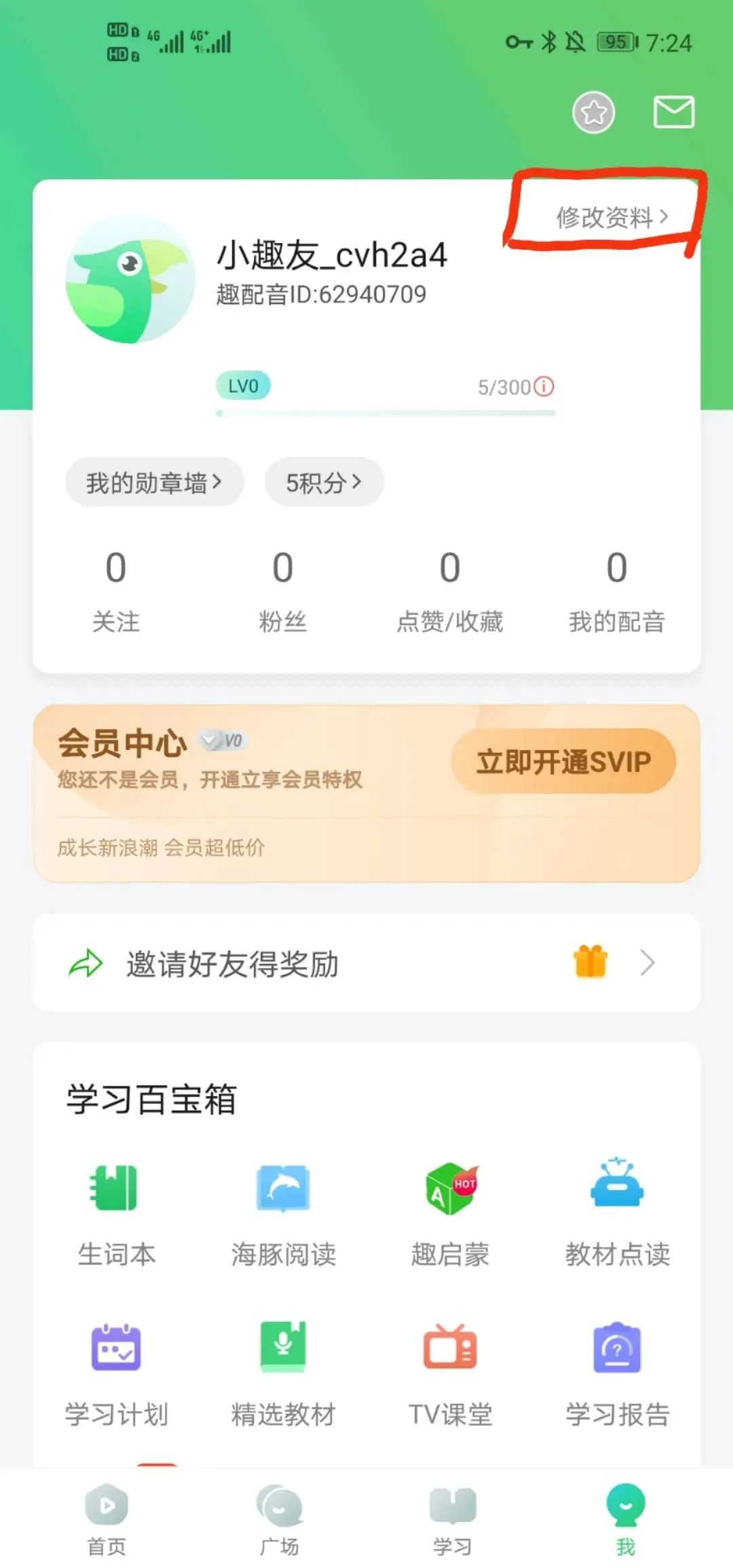This screenshot has height=1568, width=733.
Task: Tap the parrot profile avatar
Action: 130,279
